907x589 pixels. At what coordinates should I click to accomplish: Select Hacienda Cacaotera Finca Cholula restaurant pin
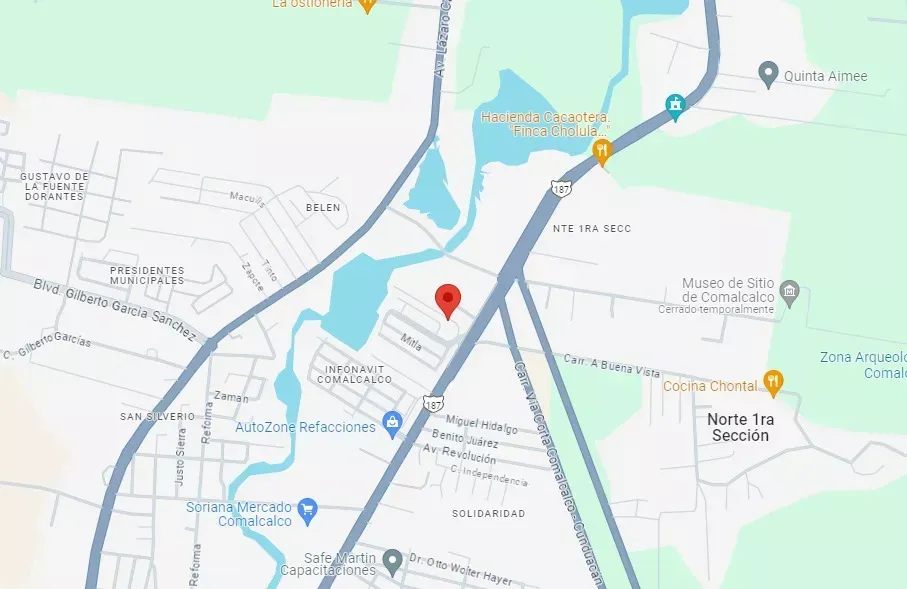(x=602, y=153)
